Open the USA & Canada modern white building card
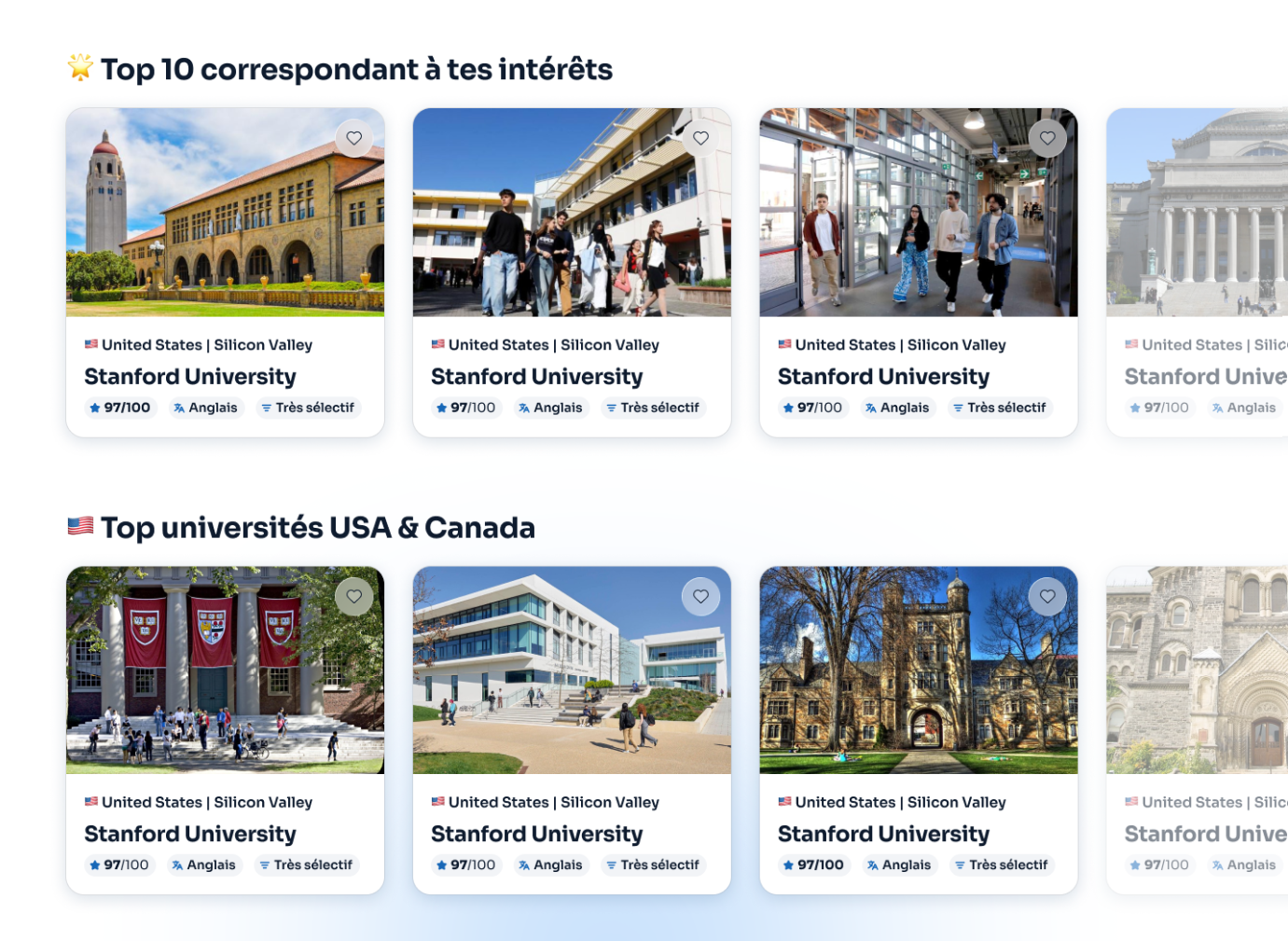The width and height of the screenshot is (1288, 941). click(537, 834)
